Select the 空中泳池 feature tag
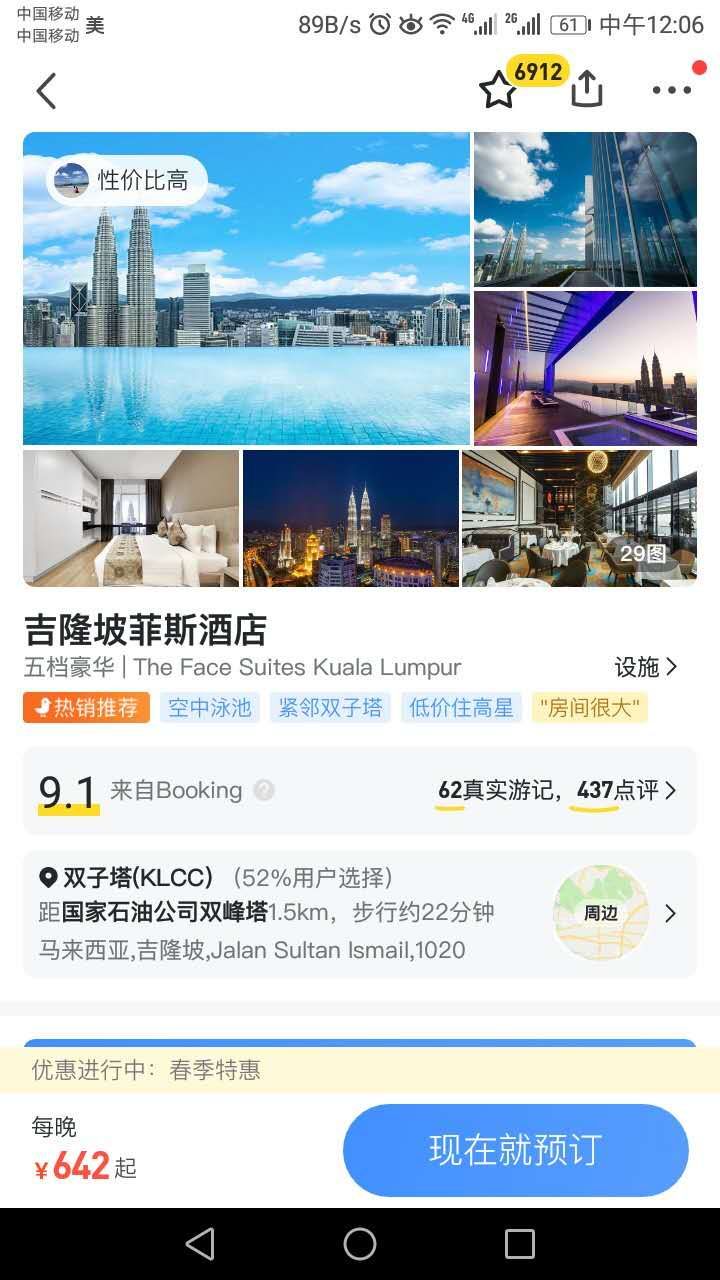Screen dimensions: 720x1280 [x=208, y=708]
